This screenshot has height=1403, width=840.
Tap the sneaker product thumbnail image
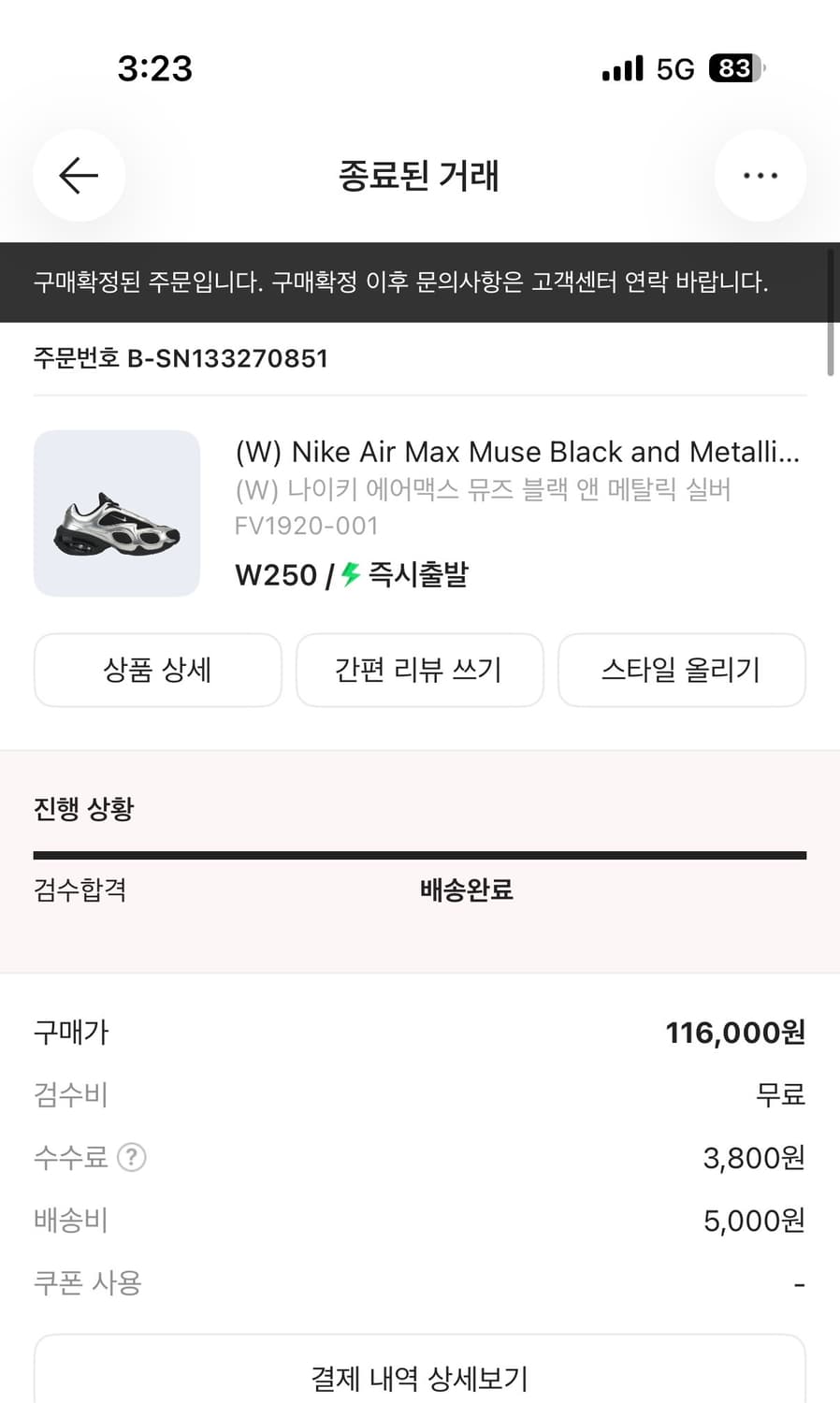pos(116,513)
